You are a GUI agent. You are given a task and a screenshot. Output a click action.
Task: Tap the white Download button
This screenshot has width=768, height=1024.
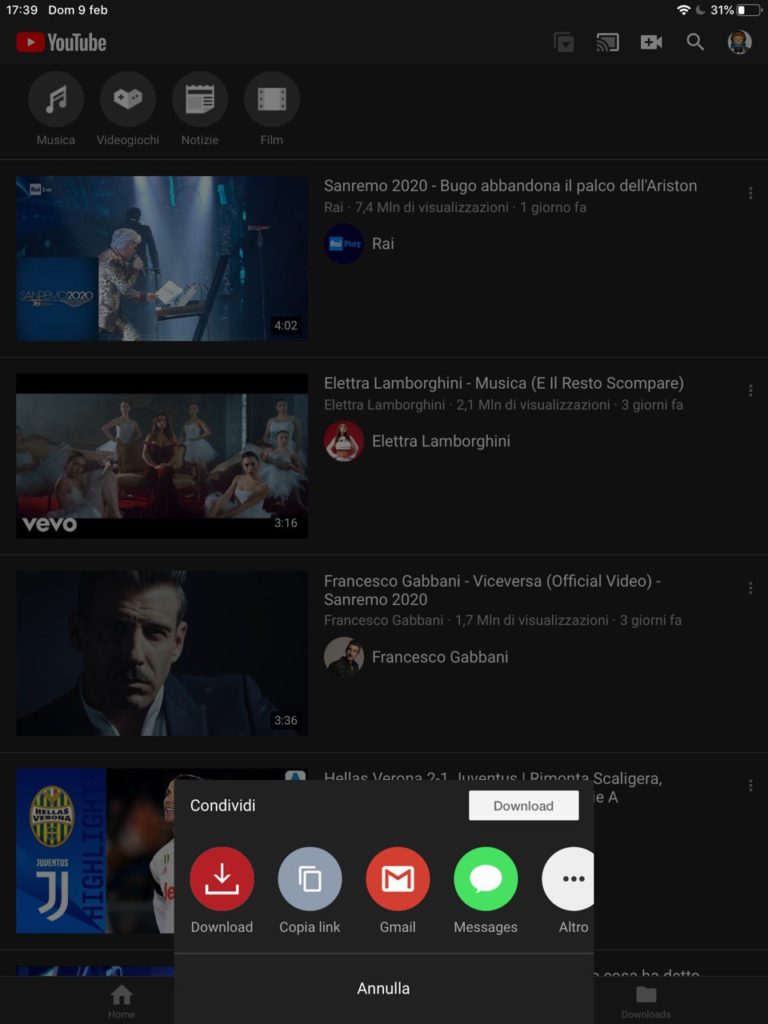523,806
